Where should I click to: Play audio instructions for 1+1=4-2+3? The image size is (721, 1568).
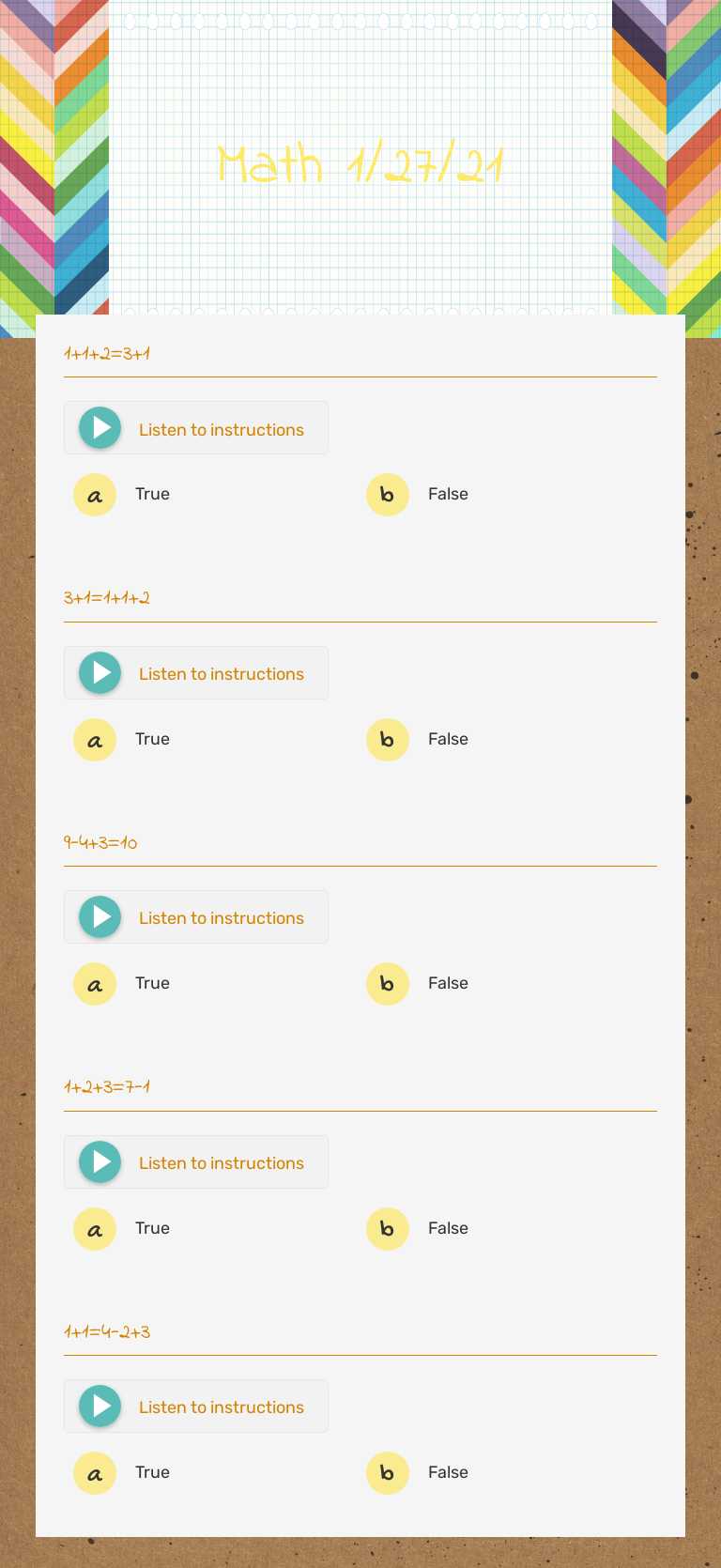pos(100,1407)
